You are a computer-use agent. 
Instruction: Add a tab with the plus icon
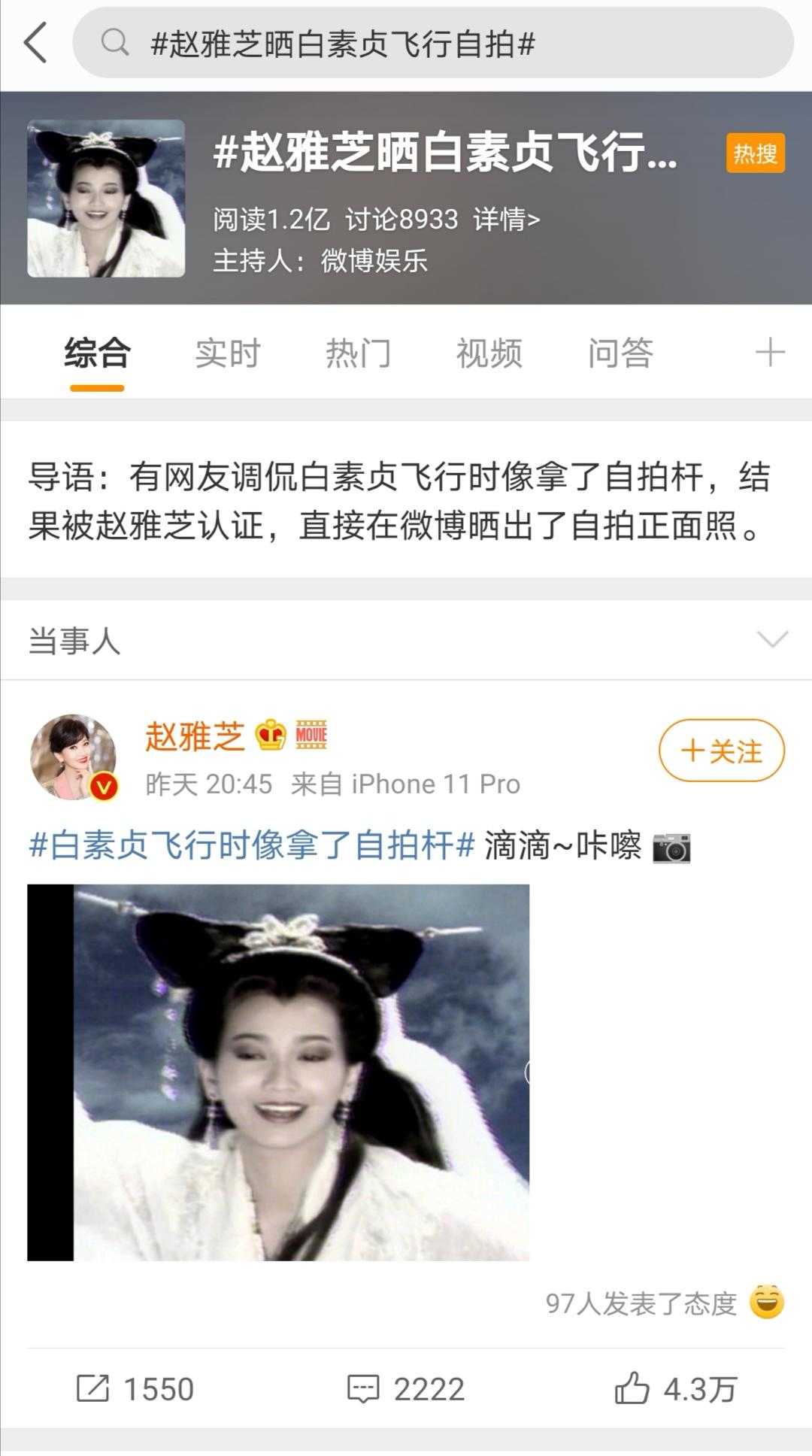[770, 352]
